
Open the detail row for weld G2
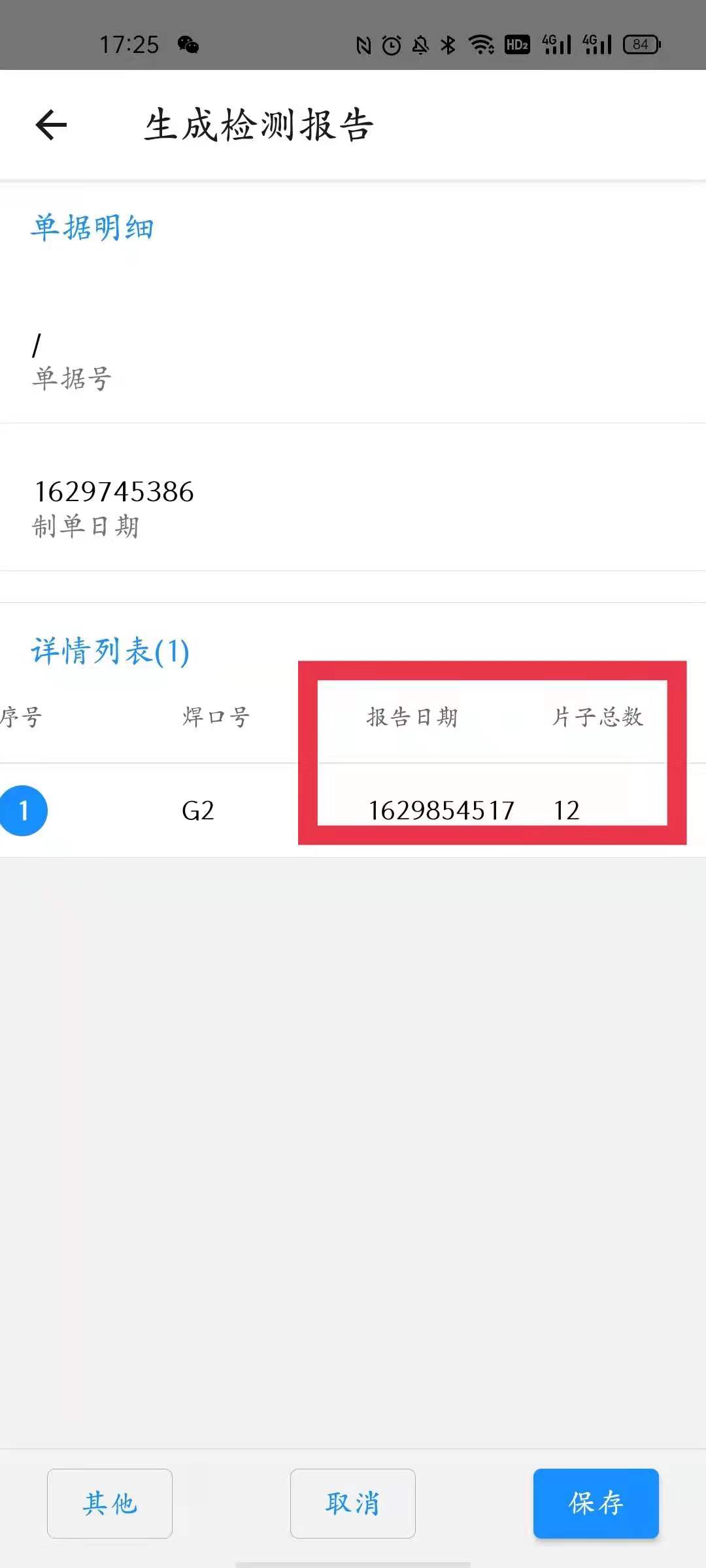click(197, 811)
